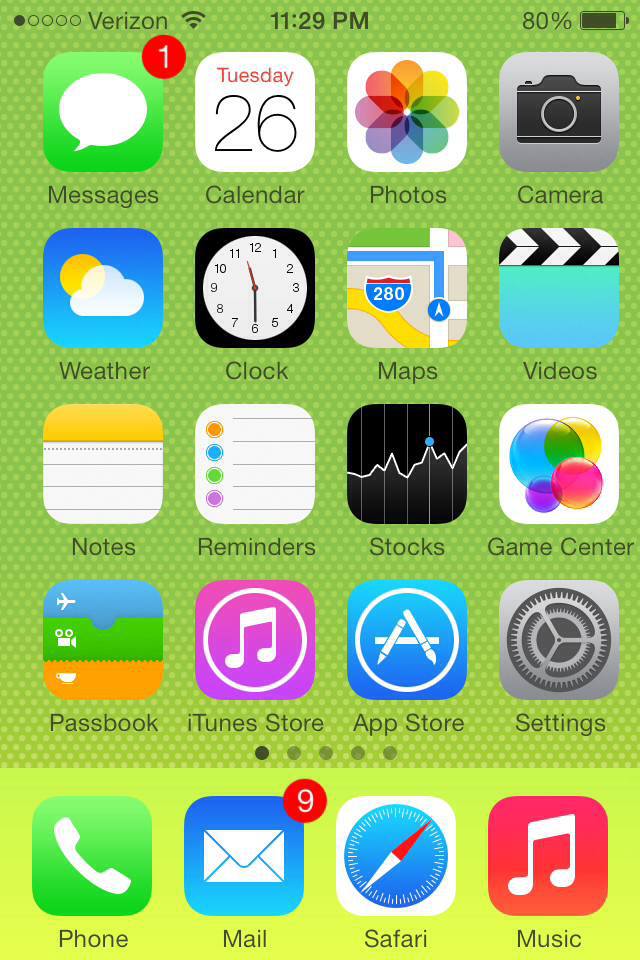Open the Music app
Screen dimensions: 640x960
click(548, 856)
